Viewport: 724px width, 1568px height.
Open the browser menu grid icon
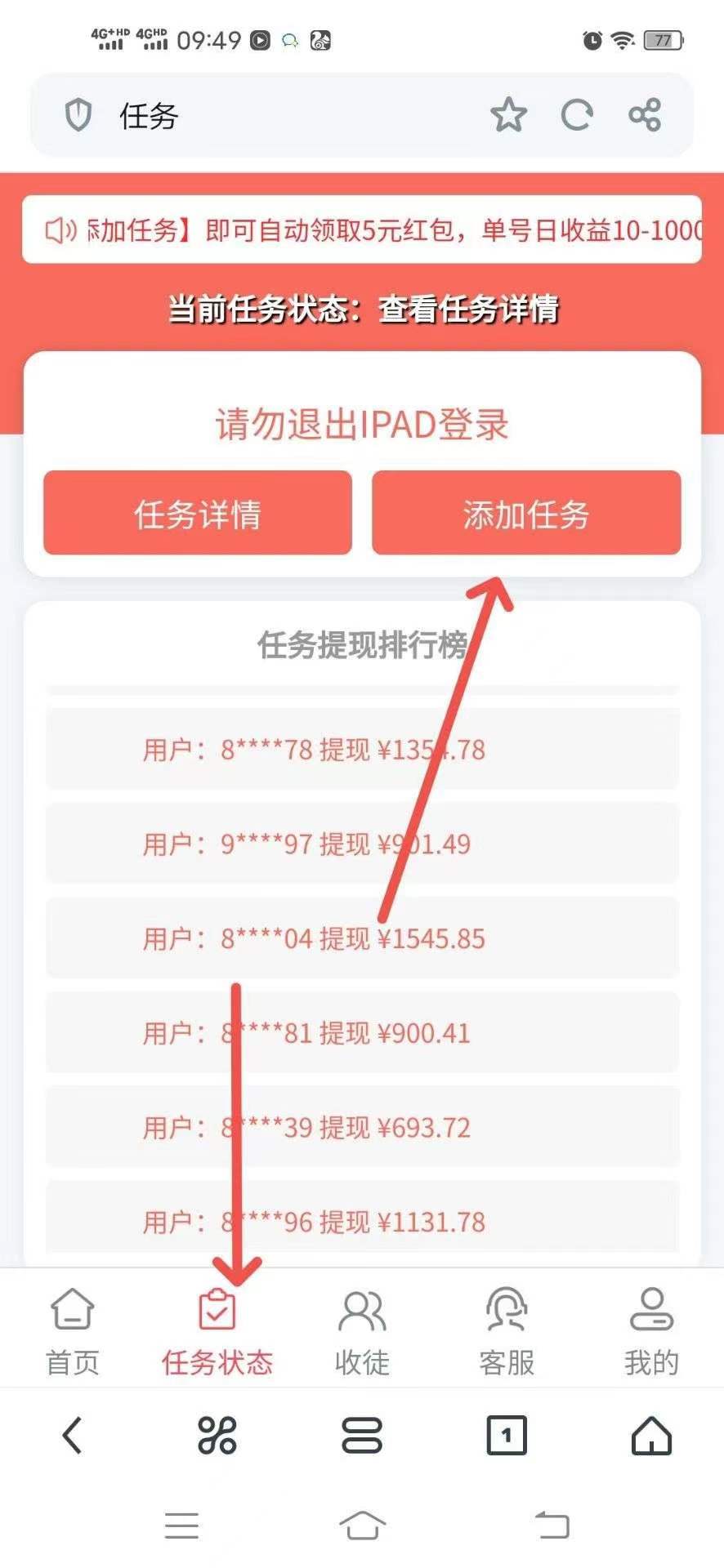coord(217,1435)
